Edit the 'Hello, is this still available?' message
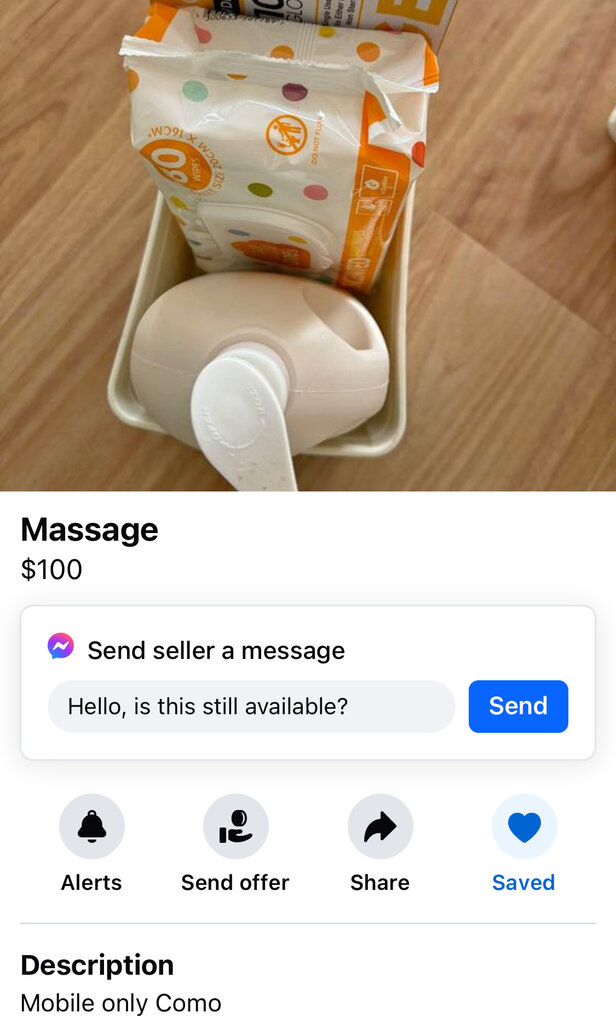616x1024 pixels. (251, 706)
